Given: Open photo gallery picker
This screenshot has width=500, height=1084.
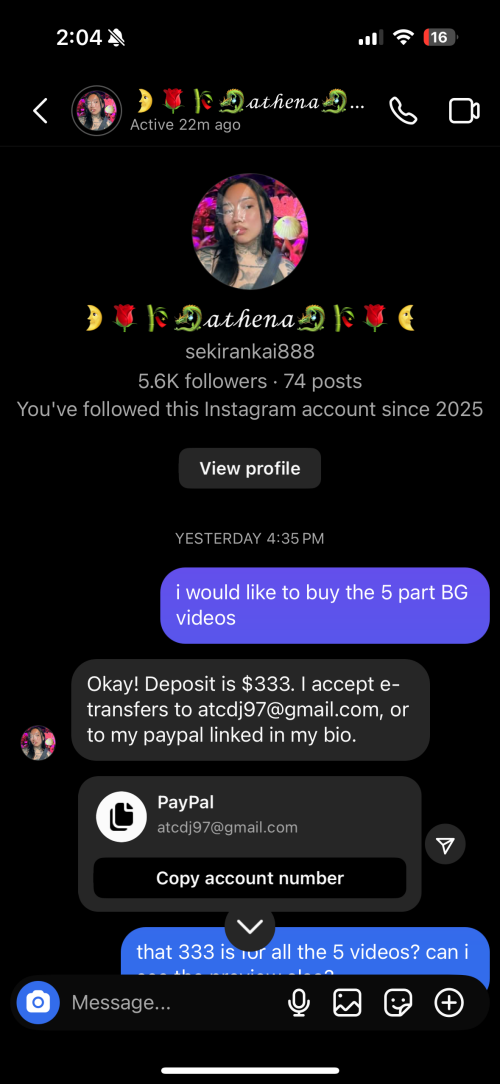Looking at the screenshot, I should [347, 1002].
